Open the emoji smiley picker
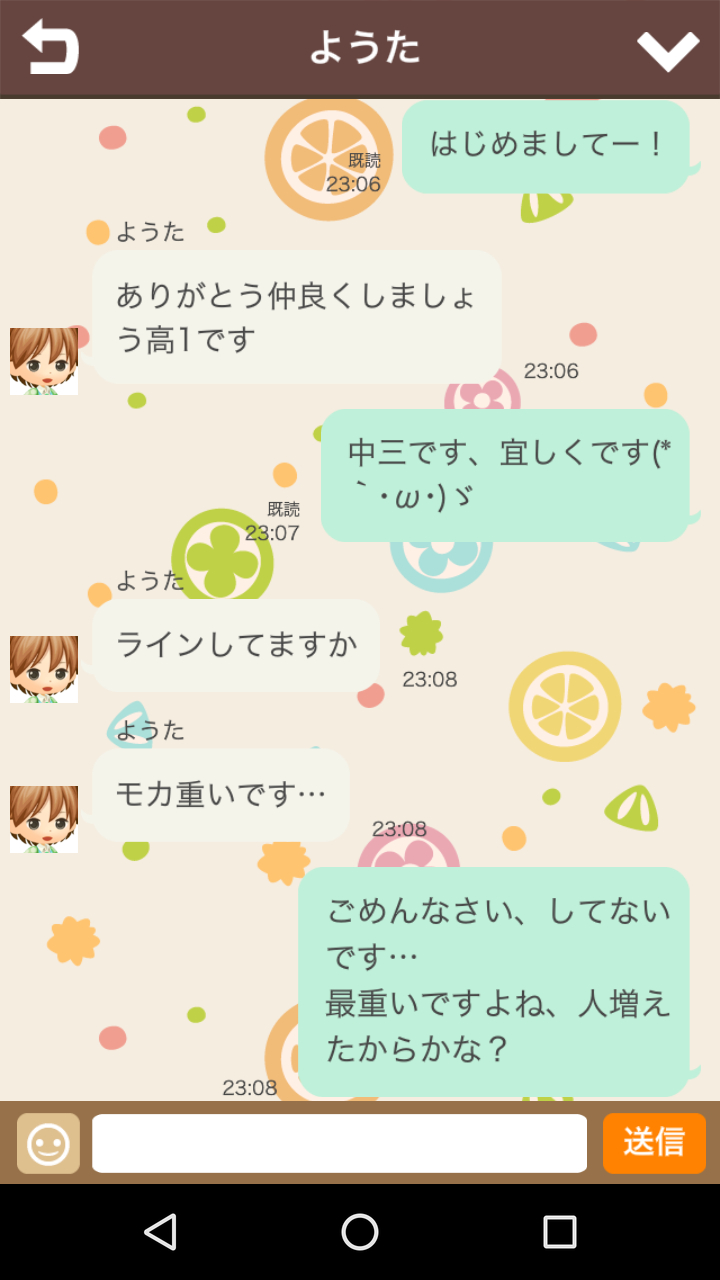720x1280 pixels. pos(48,1143)
